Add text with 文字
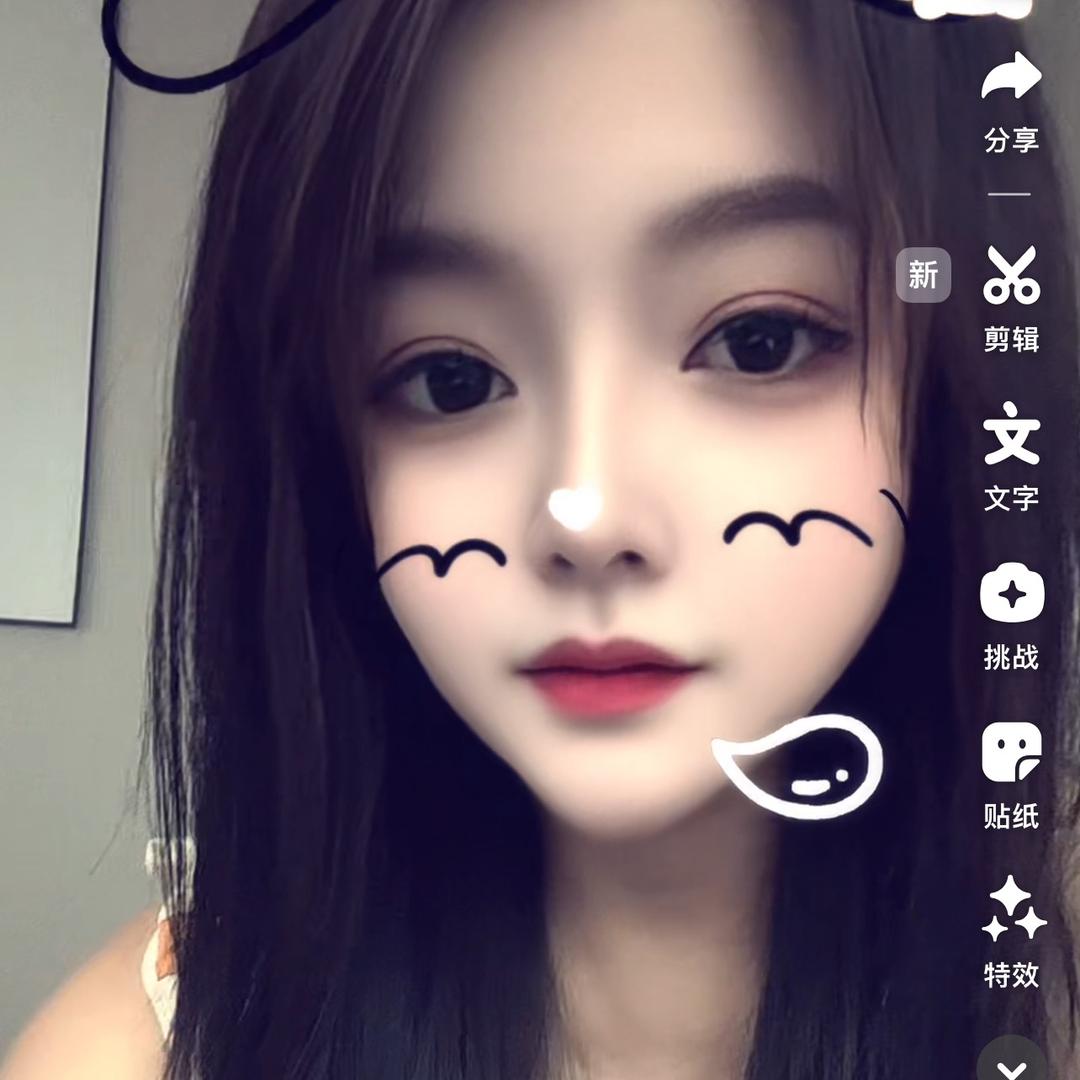The image size is (1080, 1080). [1011, 435]
